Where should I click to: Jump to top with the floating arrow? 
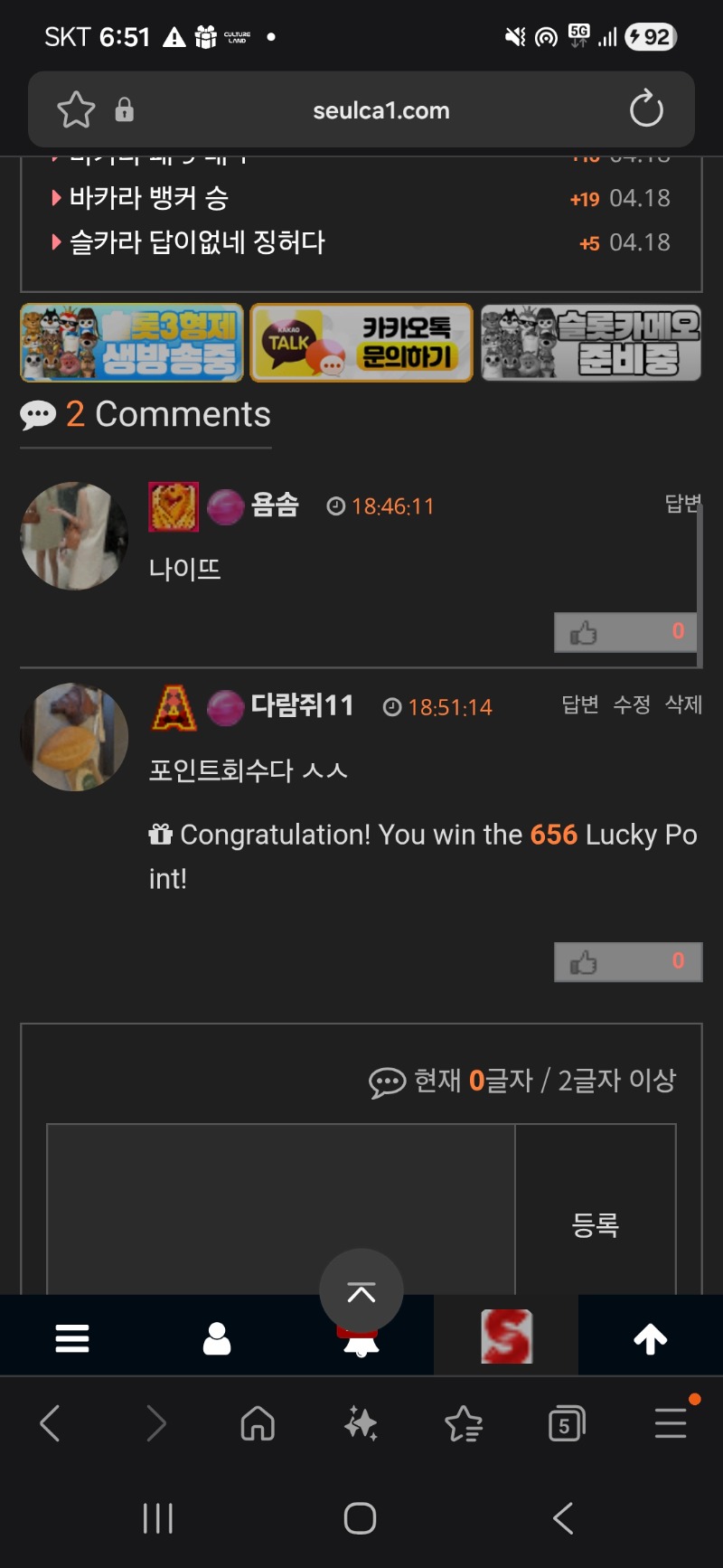(x=361, y=1291)
